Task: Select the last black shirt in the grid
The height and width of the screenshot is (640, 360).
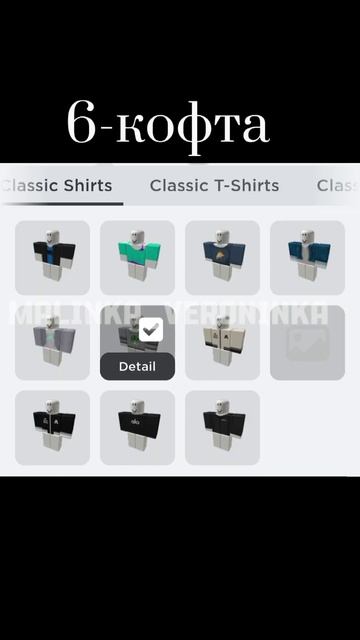Action: [x=222, y=428]
